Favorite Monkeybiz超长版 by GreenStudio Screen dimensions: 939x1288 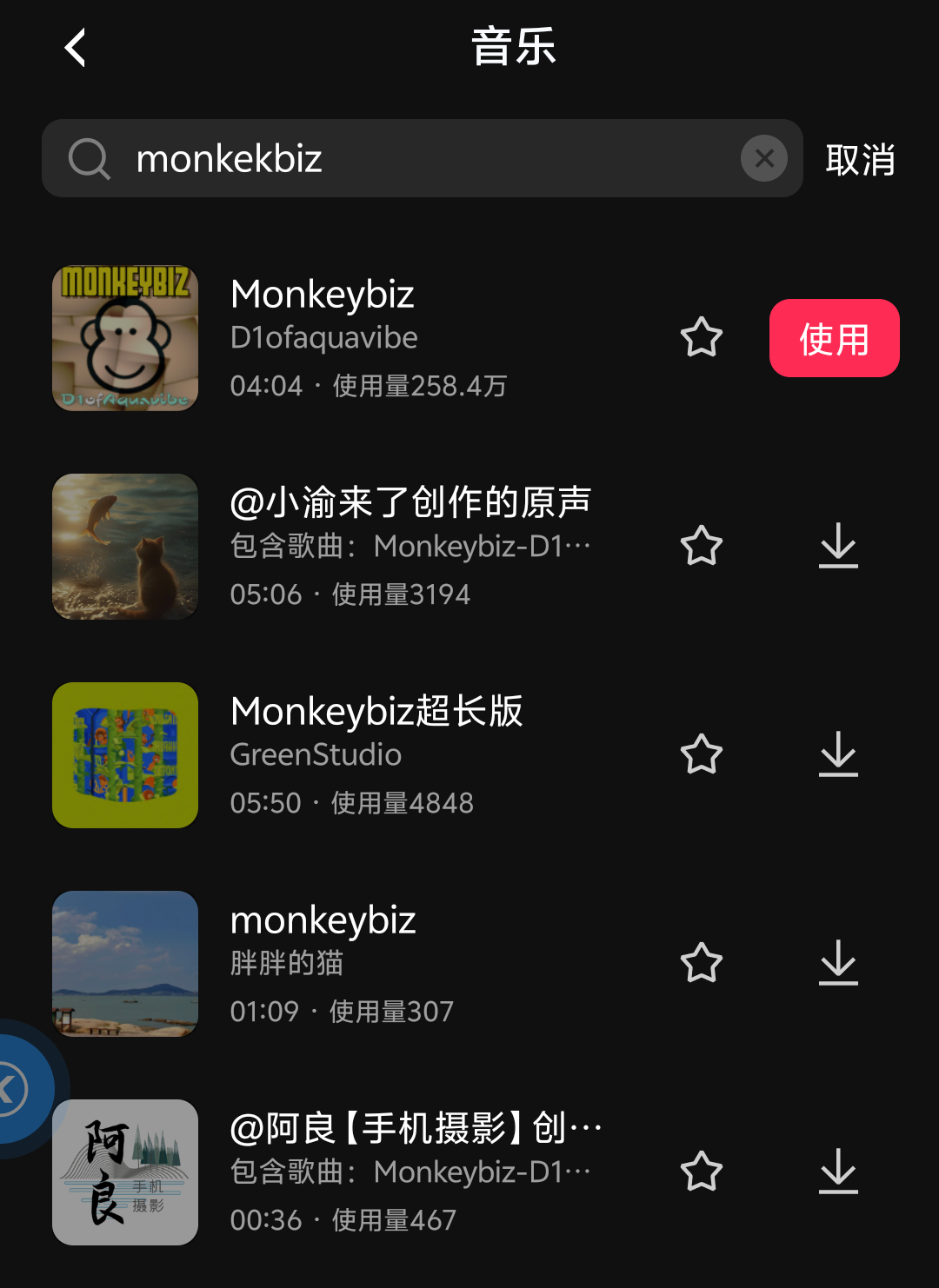pos(702,754)
